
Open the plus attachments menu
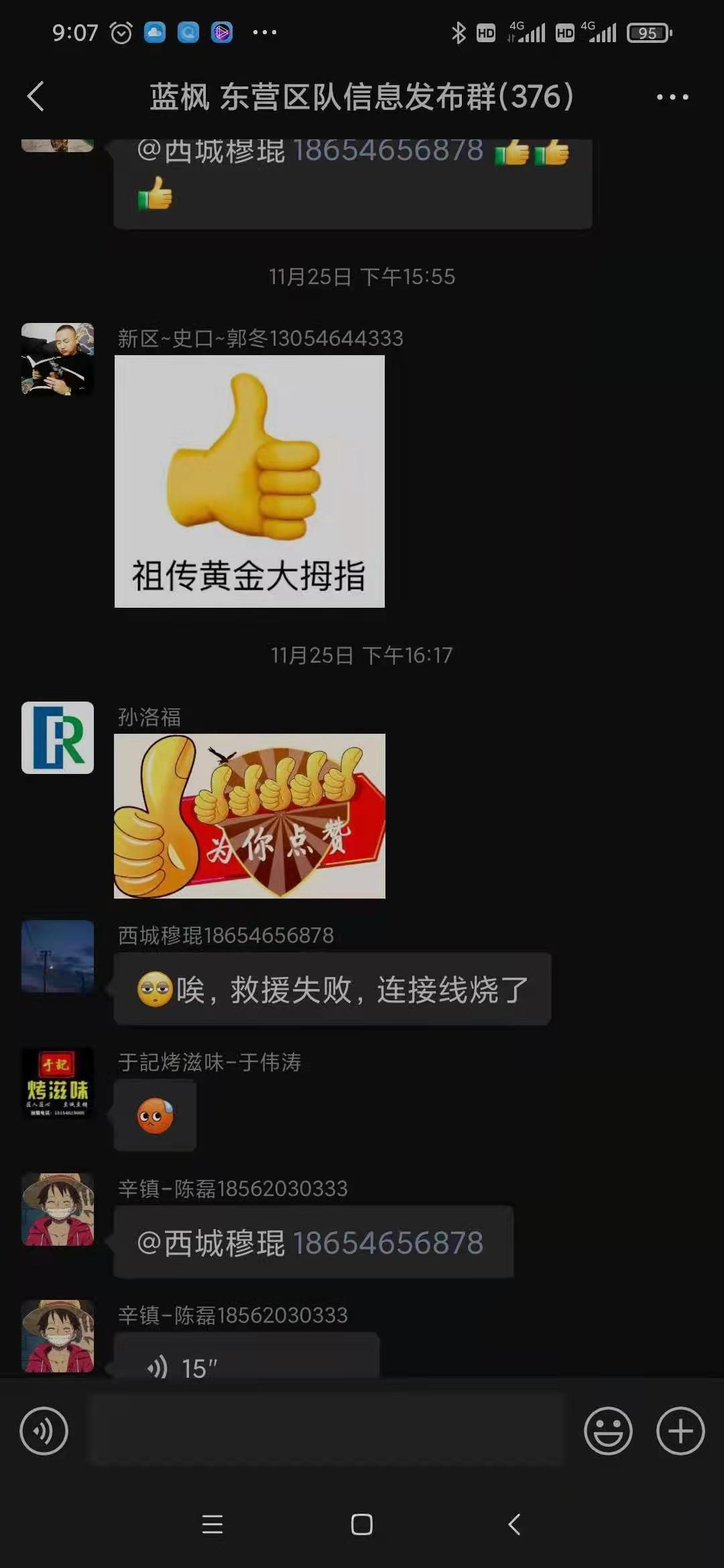[680, 1431]
